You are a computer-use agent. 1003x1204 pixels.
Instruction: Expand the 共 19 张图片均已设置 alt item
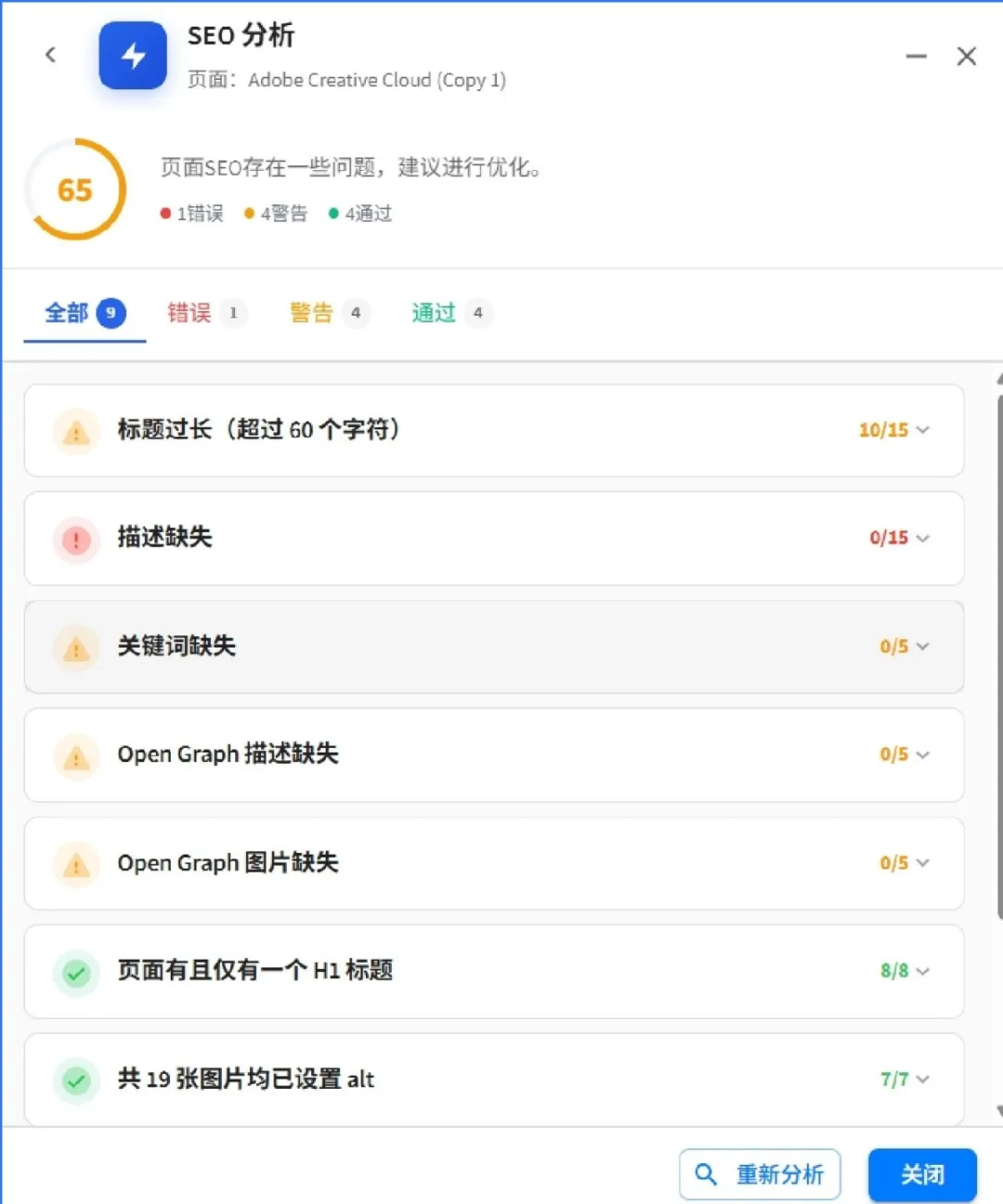point(493,1080)
